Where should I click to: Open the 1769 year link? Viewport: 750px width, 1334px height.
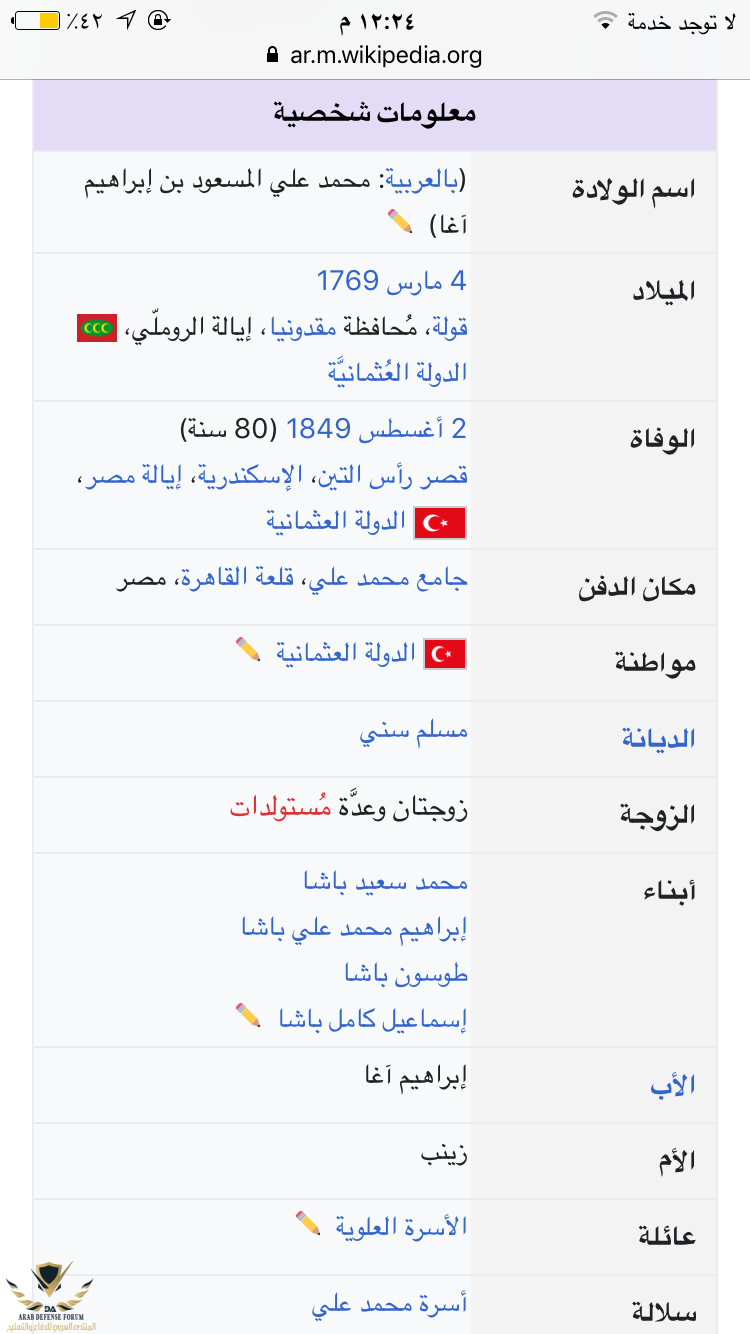tap(349, 281)
